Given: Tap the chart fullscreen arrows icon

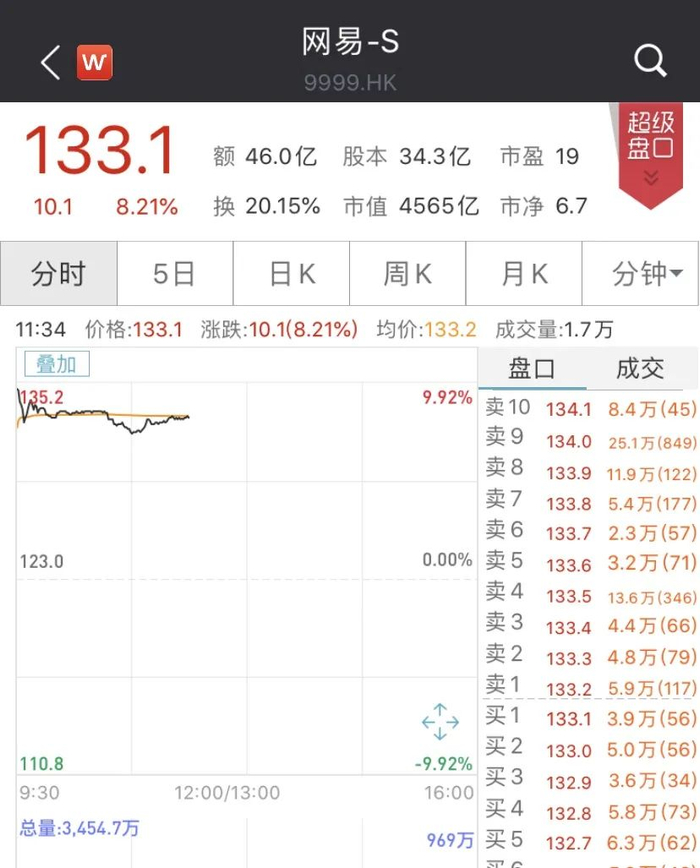Looking at the screenshot, I should (440, 722).
